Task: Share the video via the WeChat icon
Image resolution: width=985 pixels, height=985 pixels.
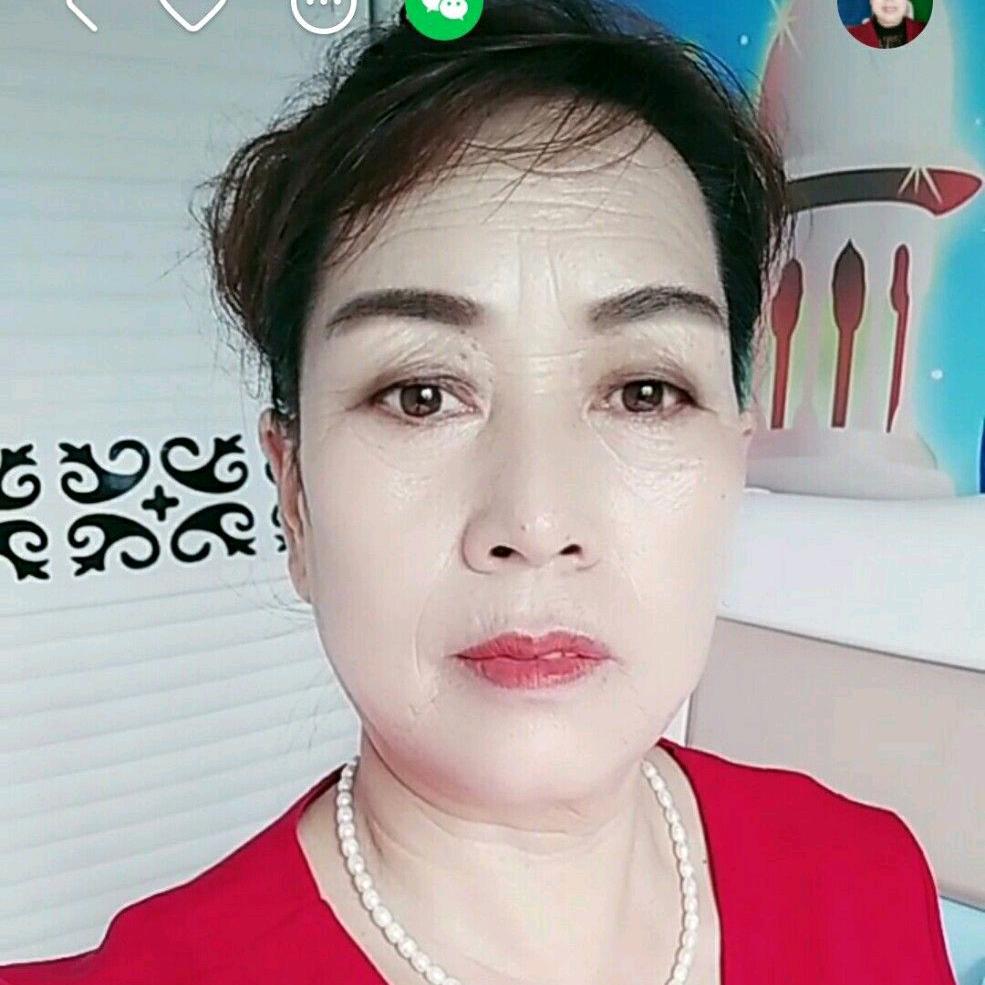Action: click(x=444, y=12)
